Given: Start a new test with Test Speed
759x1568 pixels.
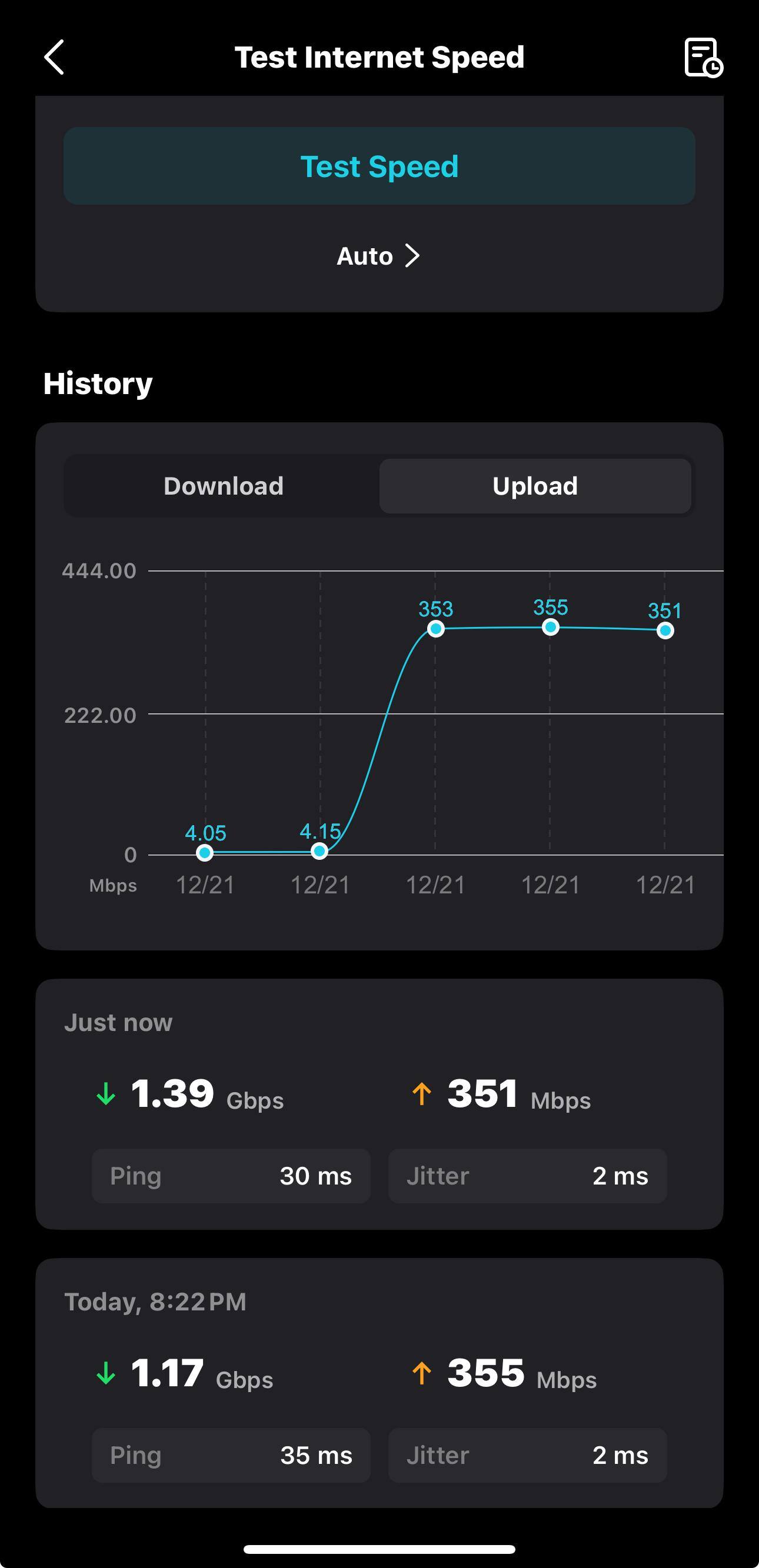Looking at the screenshot, I should 379,166.
